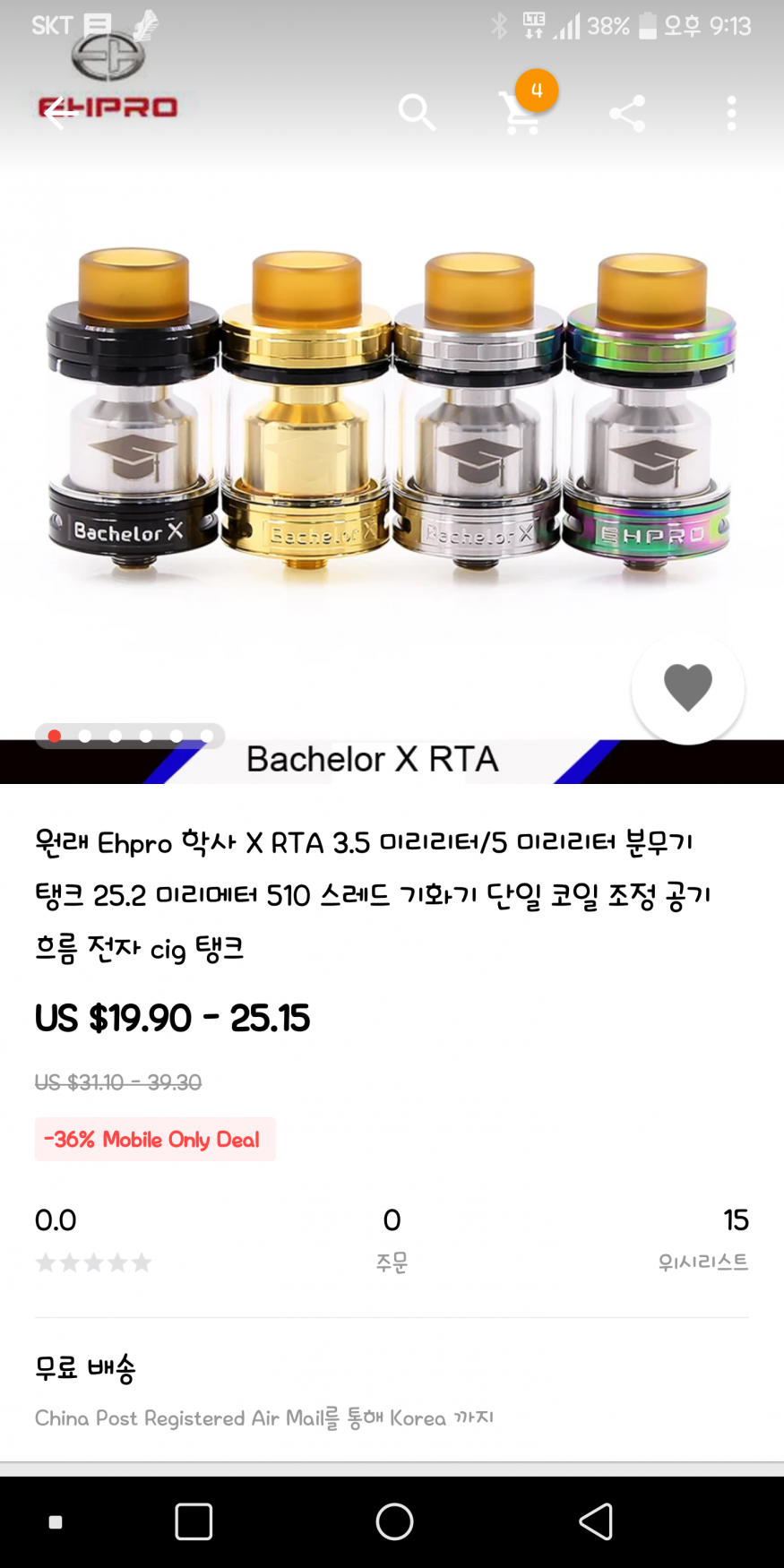The width and height of the screenshot is (784, 1568).
Task: Share this Bachelor X RTA product
Action: click(627, 114)
